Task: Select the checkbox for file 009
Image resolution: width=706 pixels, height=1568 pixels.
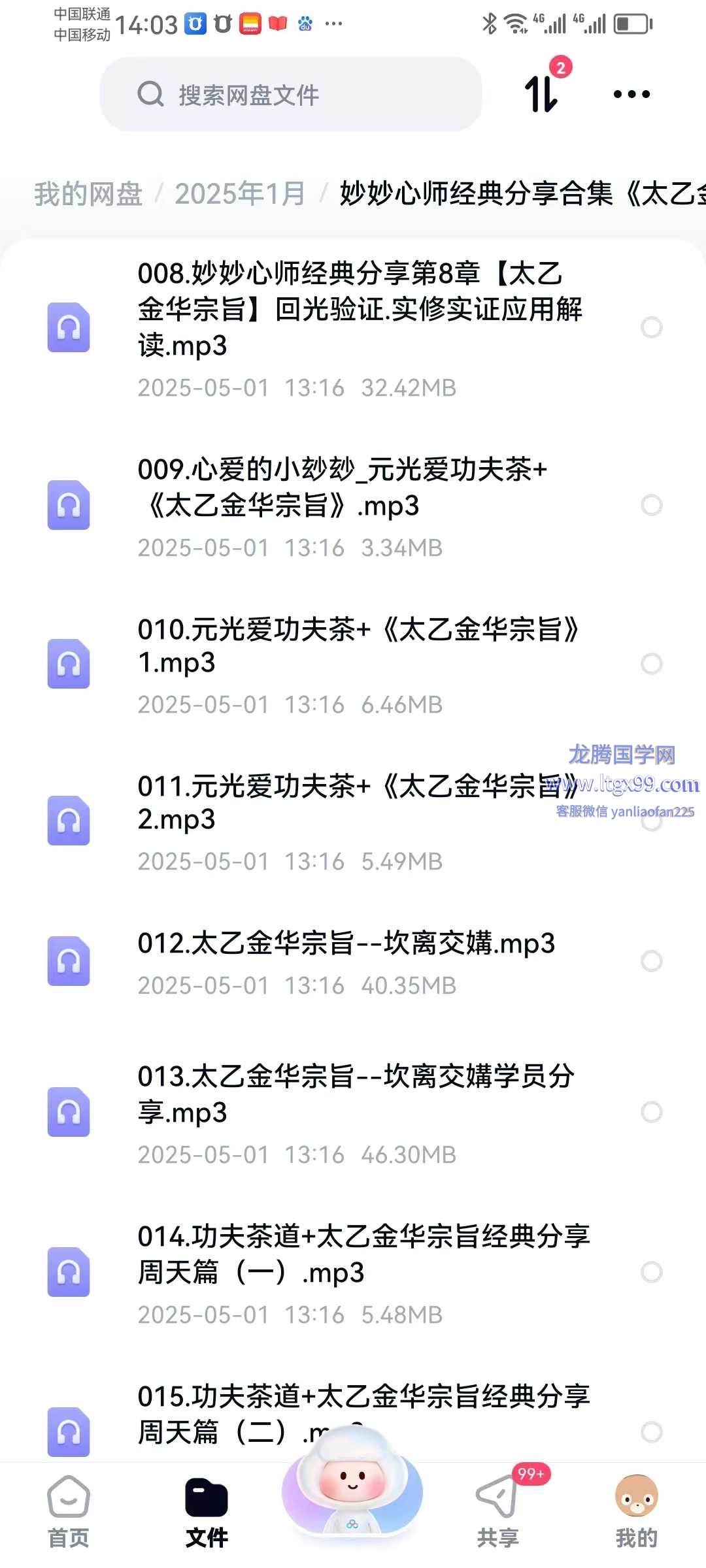Action: point(652,505)
